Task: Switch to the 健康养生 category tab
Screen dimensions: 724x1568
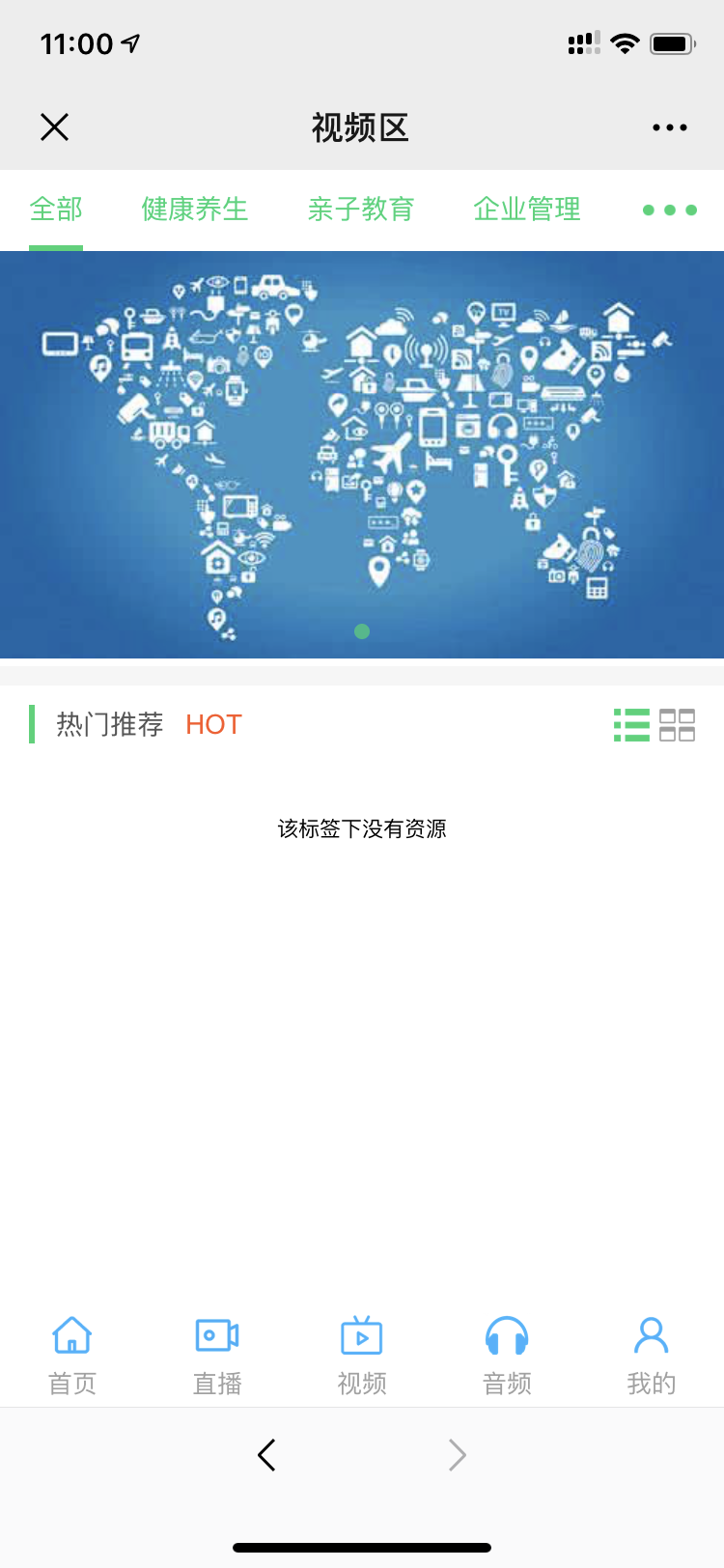Action: click(195, 209)
